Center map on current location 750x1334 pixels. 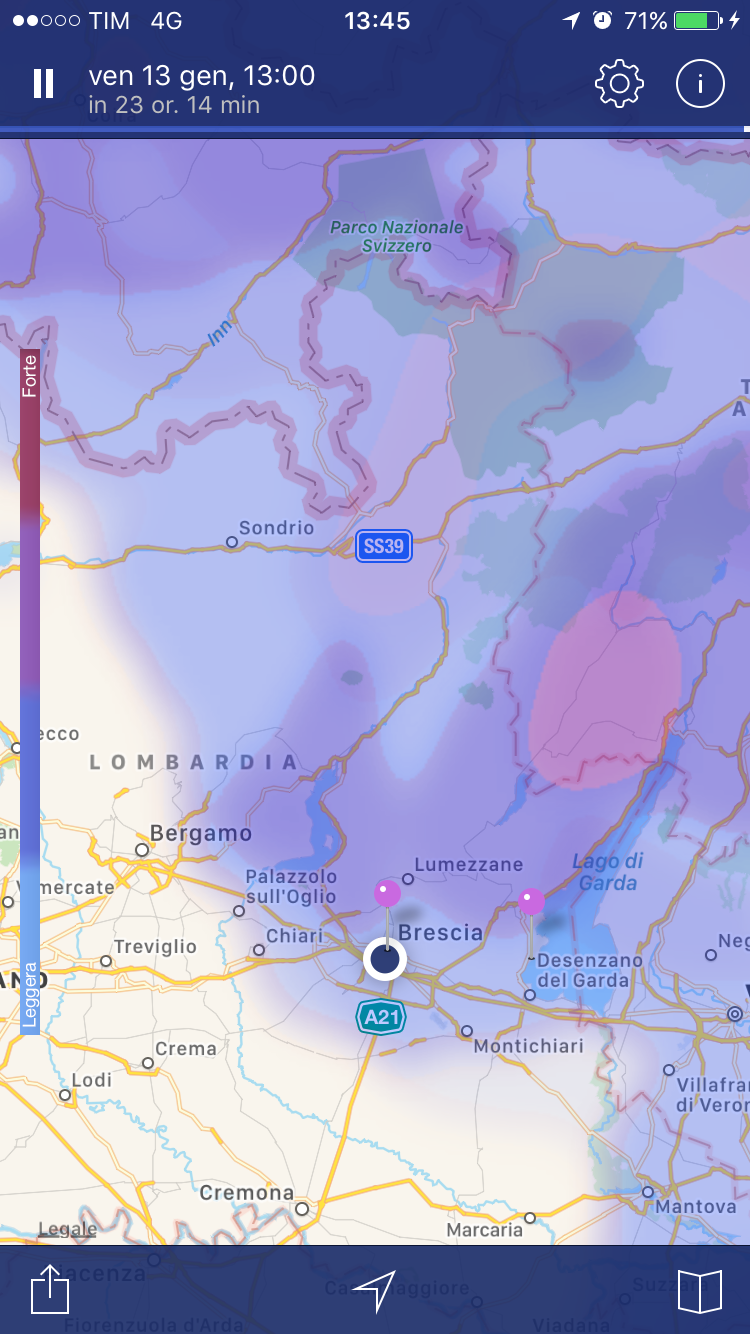[374, 1291]
